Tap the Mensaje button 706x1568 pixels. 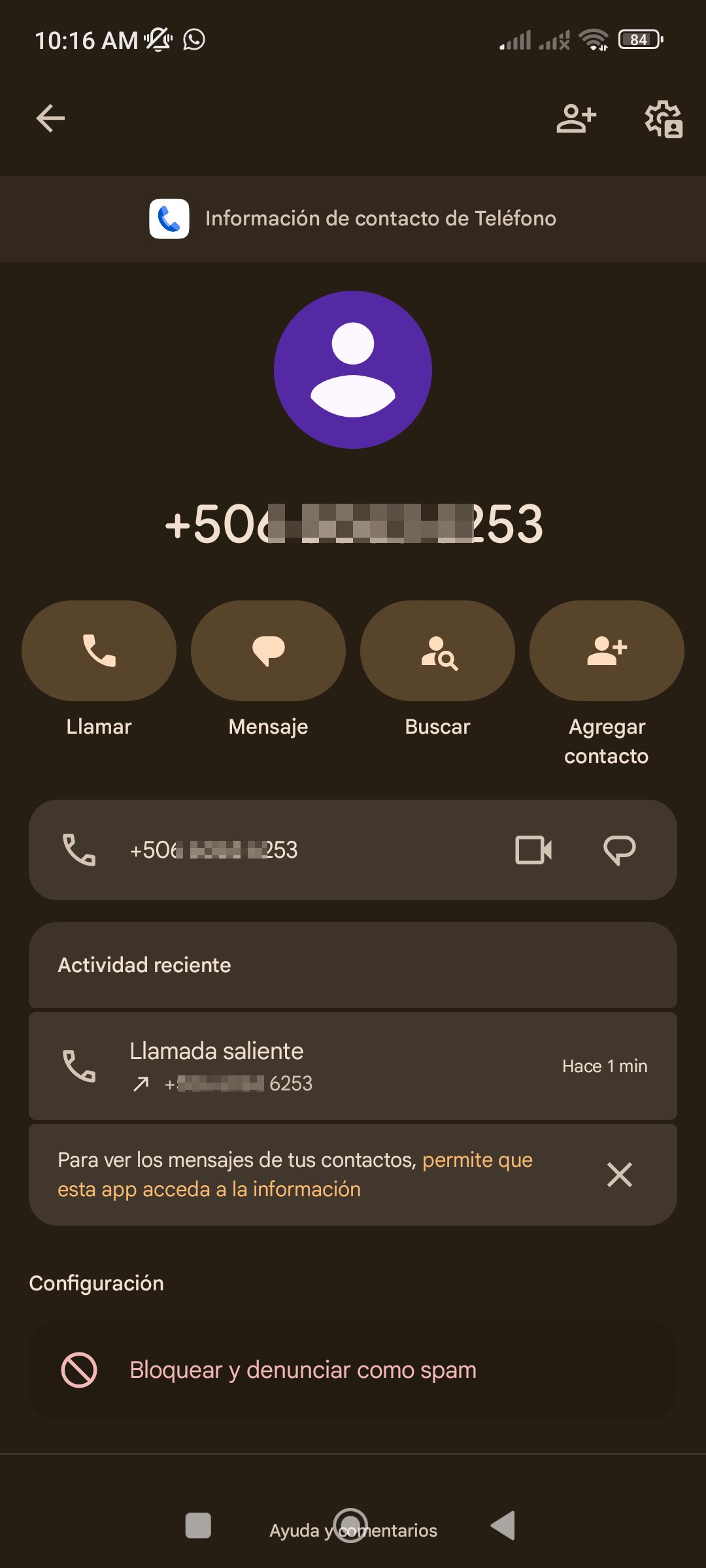tap(268, 651)
